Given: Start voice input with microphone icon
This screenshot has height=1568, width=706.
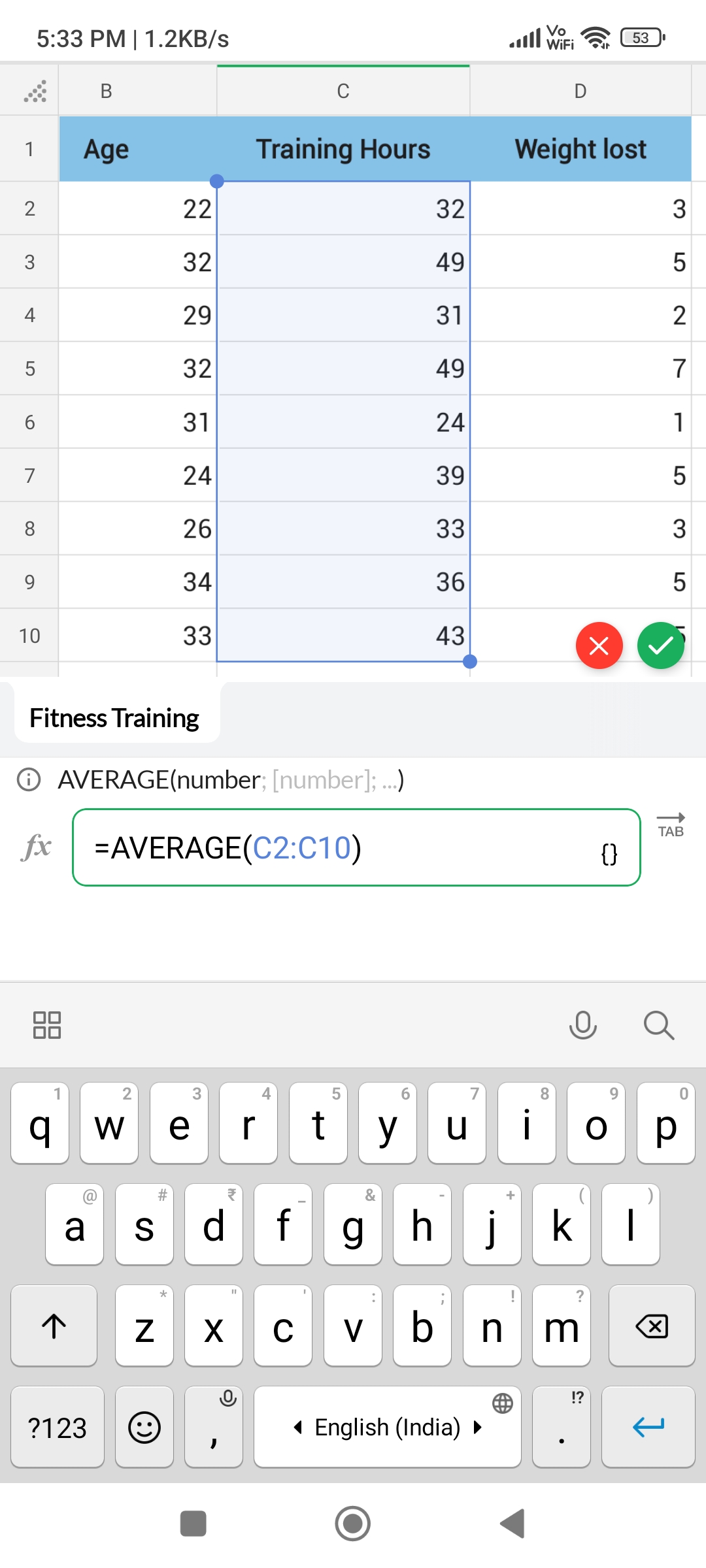Looking at the screenshot, I should point(582,1024).
